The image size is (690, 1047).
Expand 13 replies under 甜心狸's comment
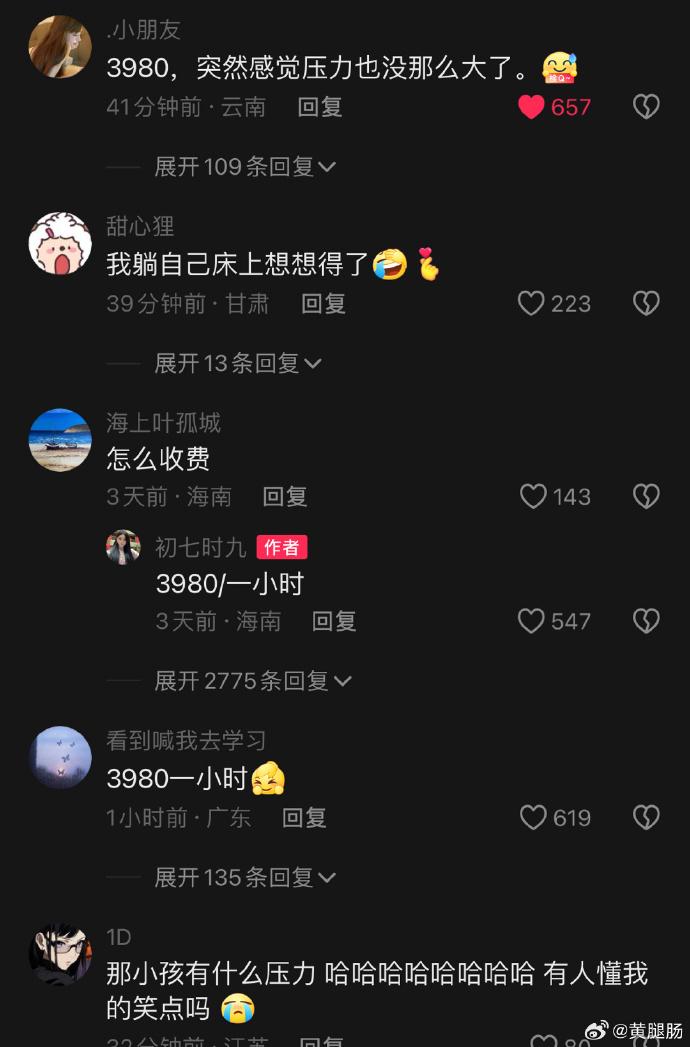coord(238,363)
